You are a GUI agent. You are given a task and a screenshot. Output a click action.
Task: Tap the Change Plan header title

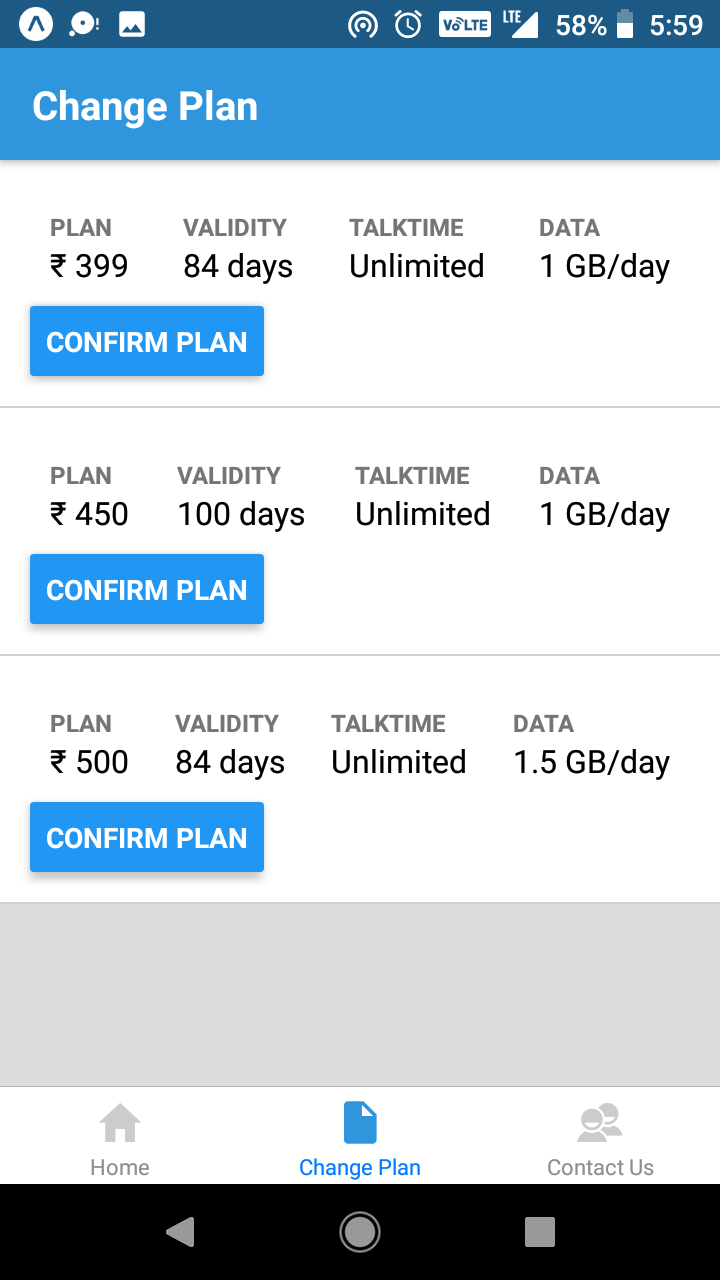coord(144,105)
